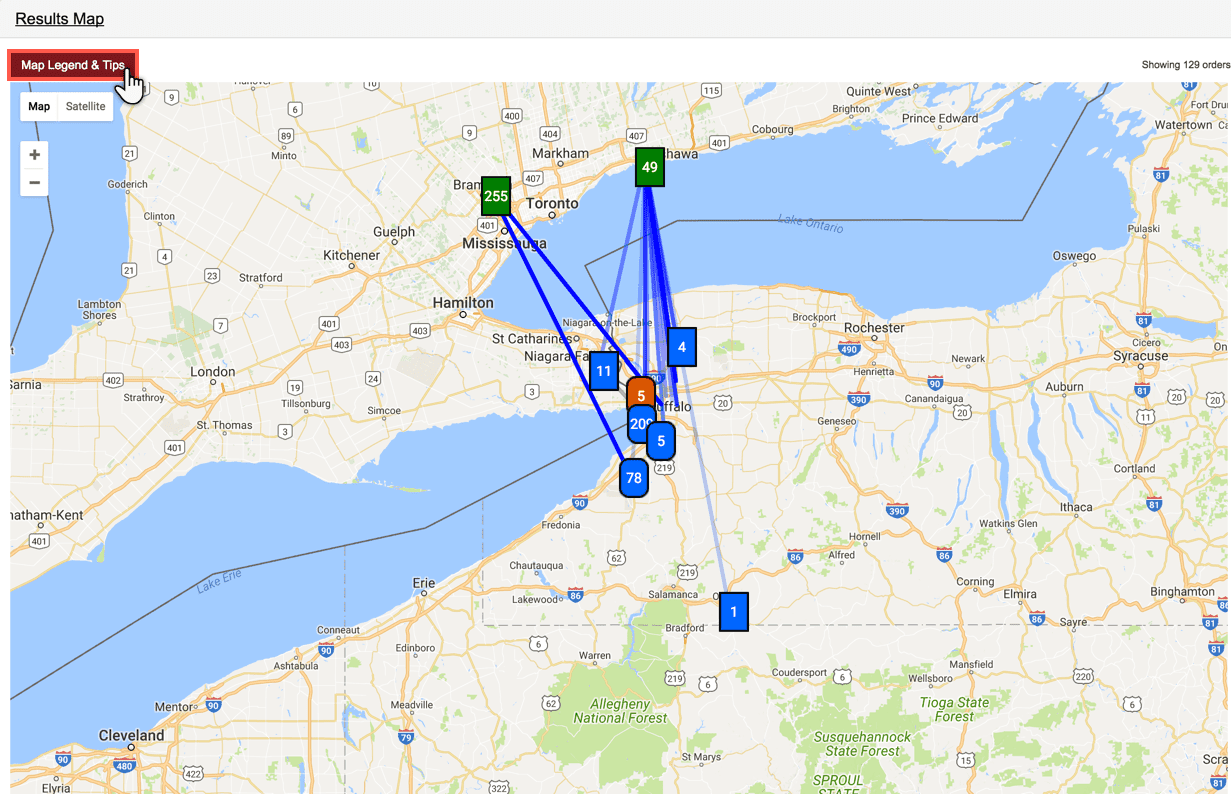Switch to Satellite map view

coord(85,106)
